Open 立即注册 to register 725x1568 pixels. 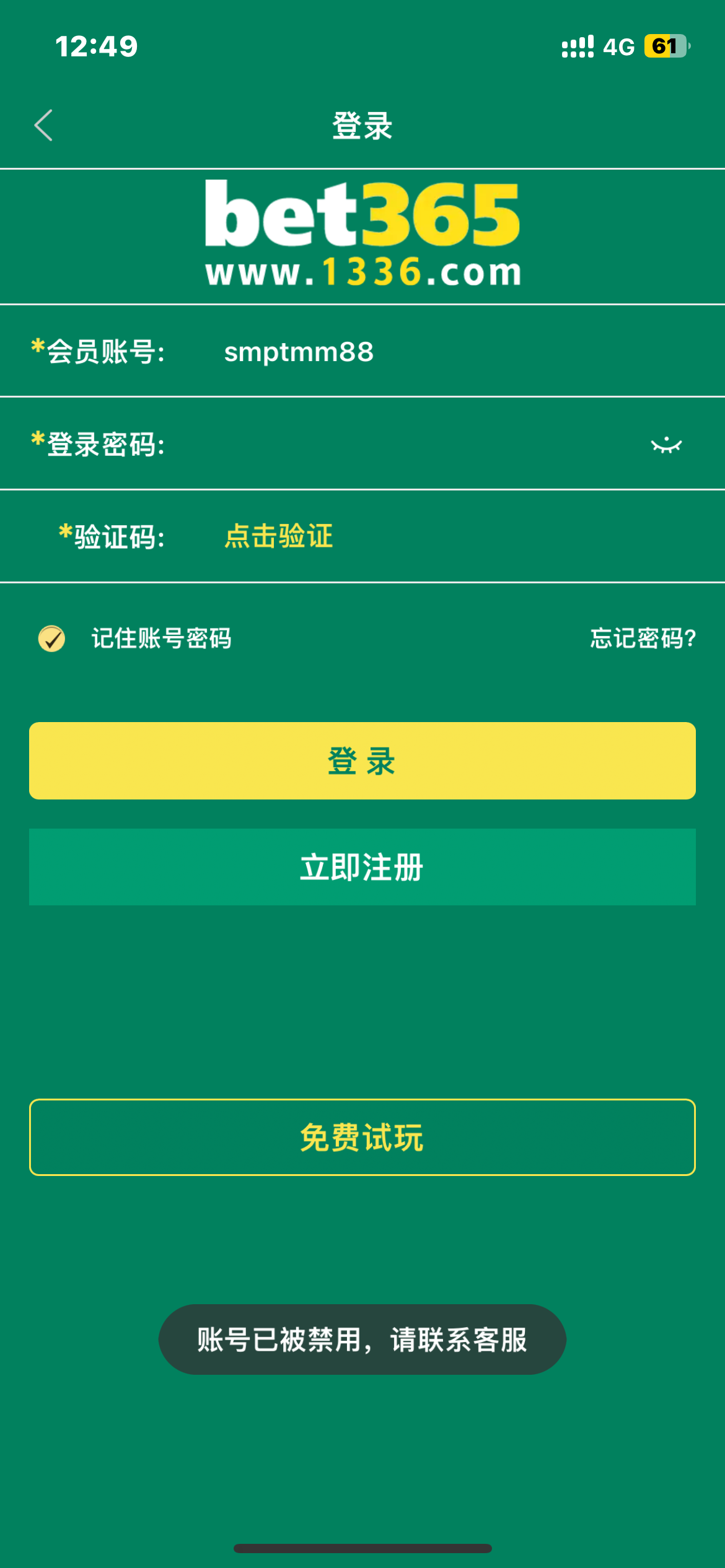(x=362, y=867)
